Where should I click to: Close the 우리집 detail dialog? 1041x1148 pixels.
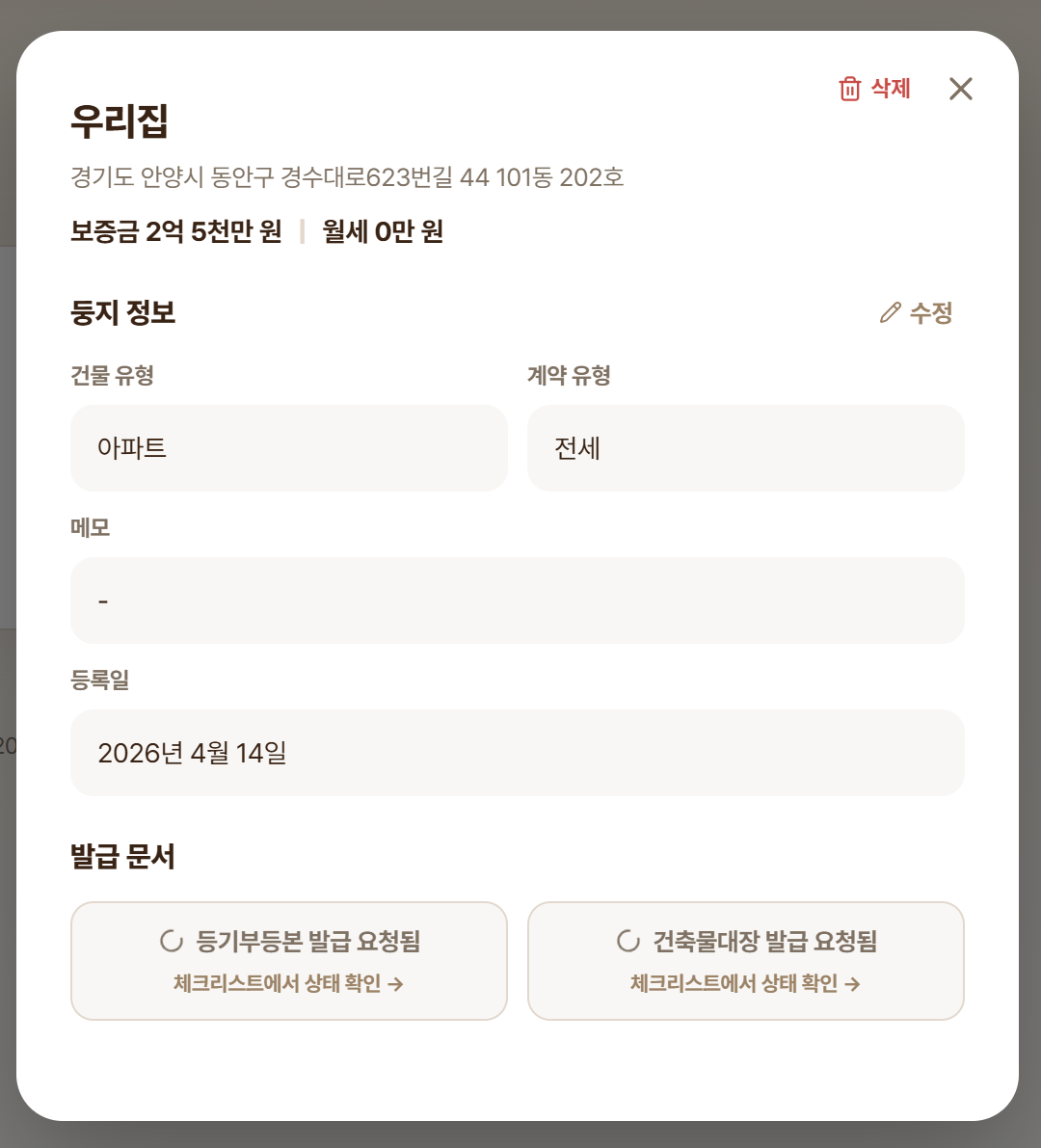[x=960, y=89]
